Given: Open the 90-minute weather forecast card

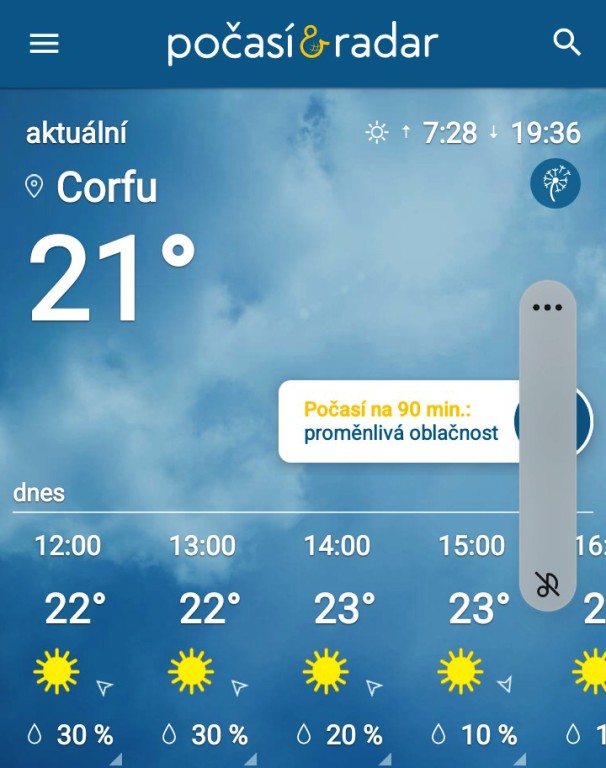Looking at the screenshot, I should coord(400,421).
